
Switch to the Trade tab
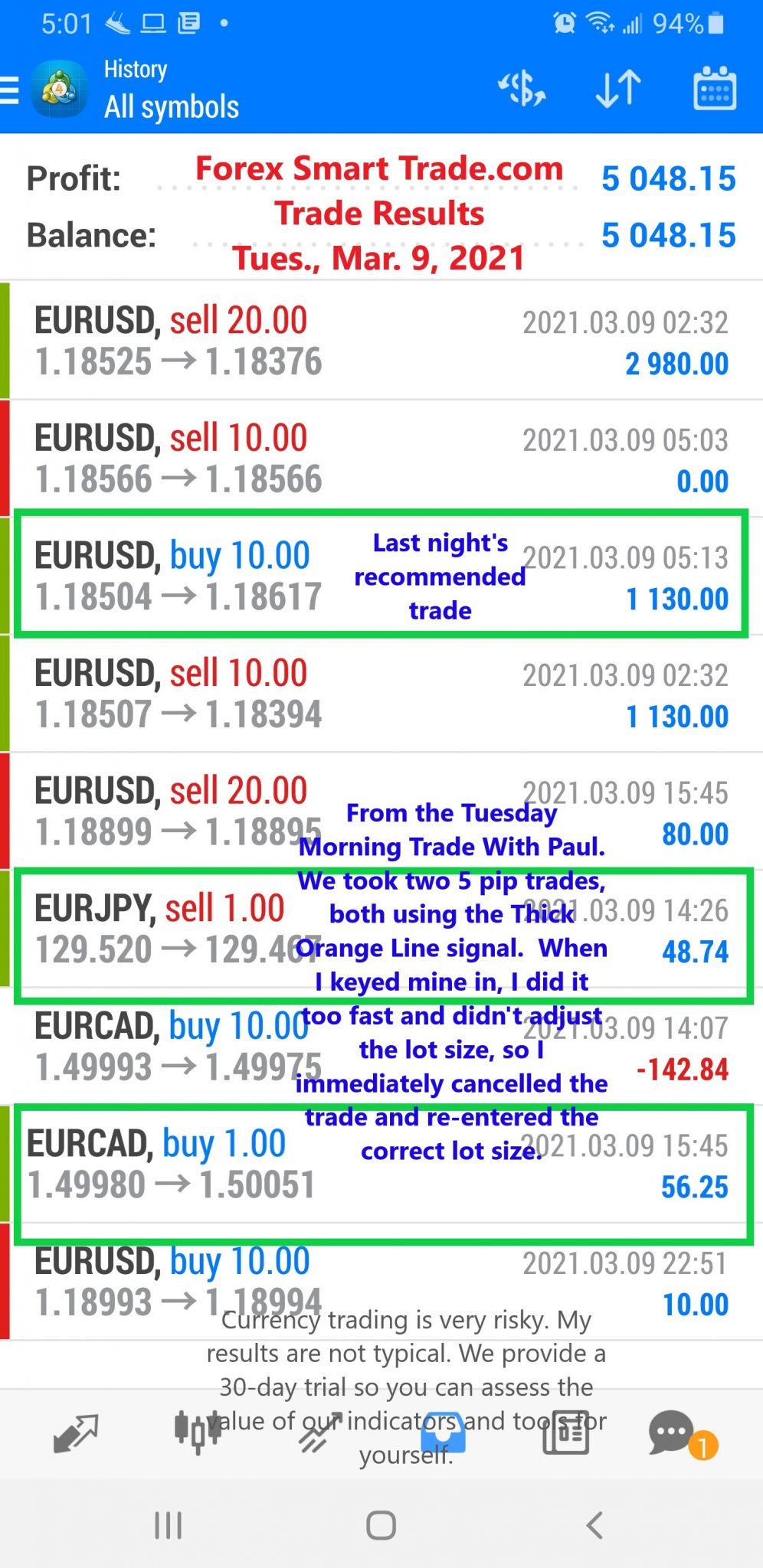(x=320, y=1433)
